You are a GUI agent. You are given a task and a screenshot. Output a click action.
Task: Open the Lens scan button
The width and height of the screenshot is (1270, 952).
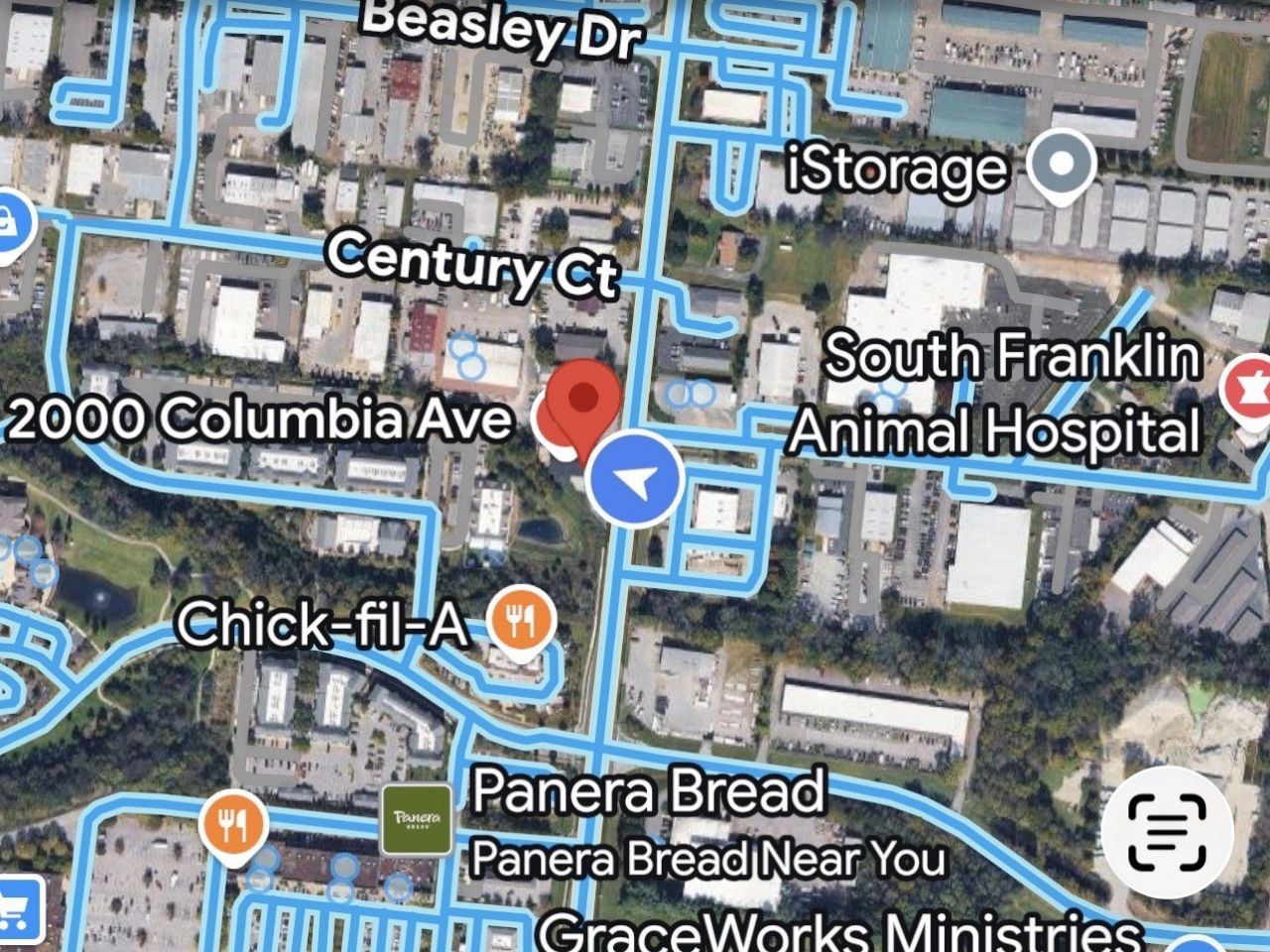[x=1167, y=832]
